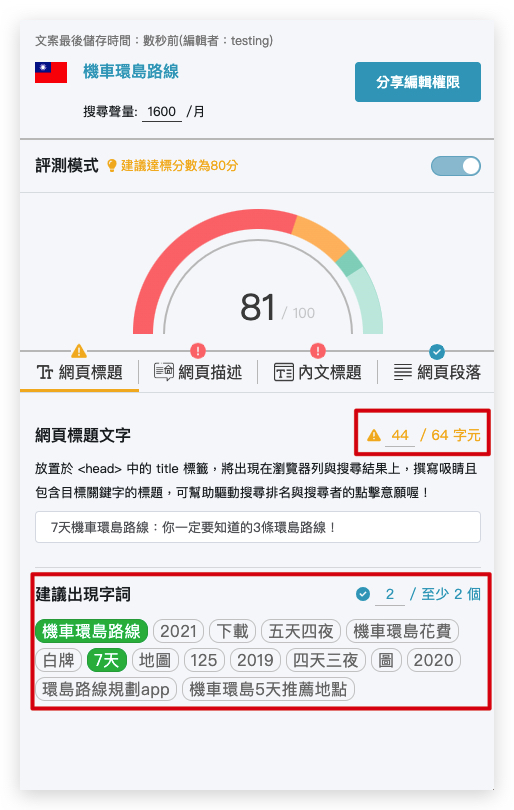The image size is (514, 810).
Task: Pick the 五天四夜 keyword chip
Action: (301, 631)
